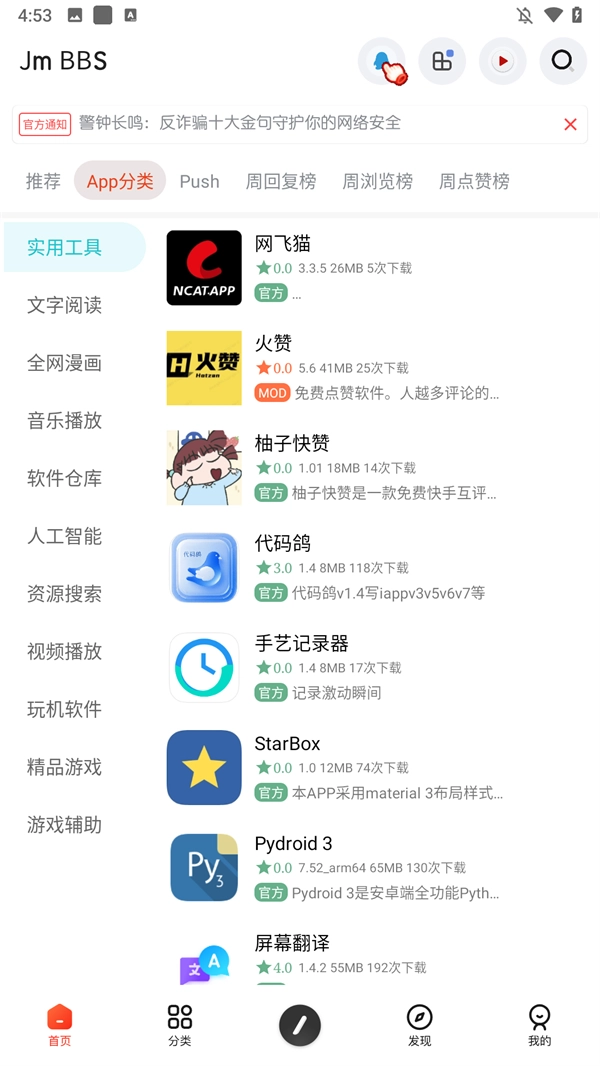
Task: Open the 周回复榜 tab
Action: coord(281,181)
